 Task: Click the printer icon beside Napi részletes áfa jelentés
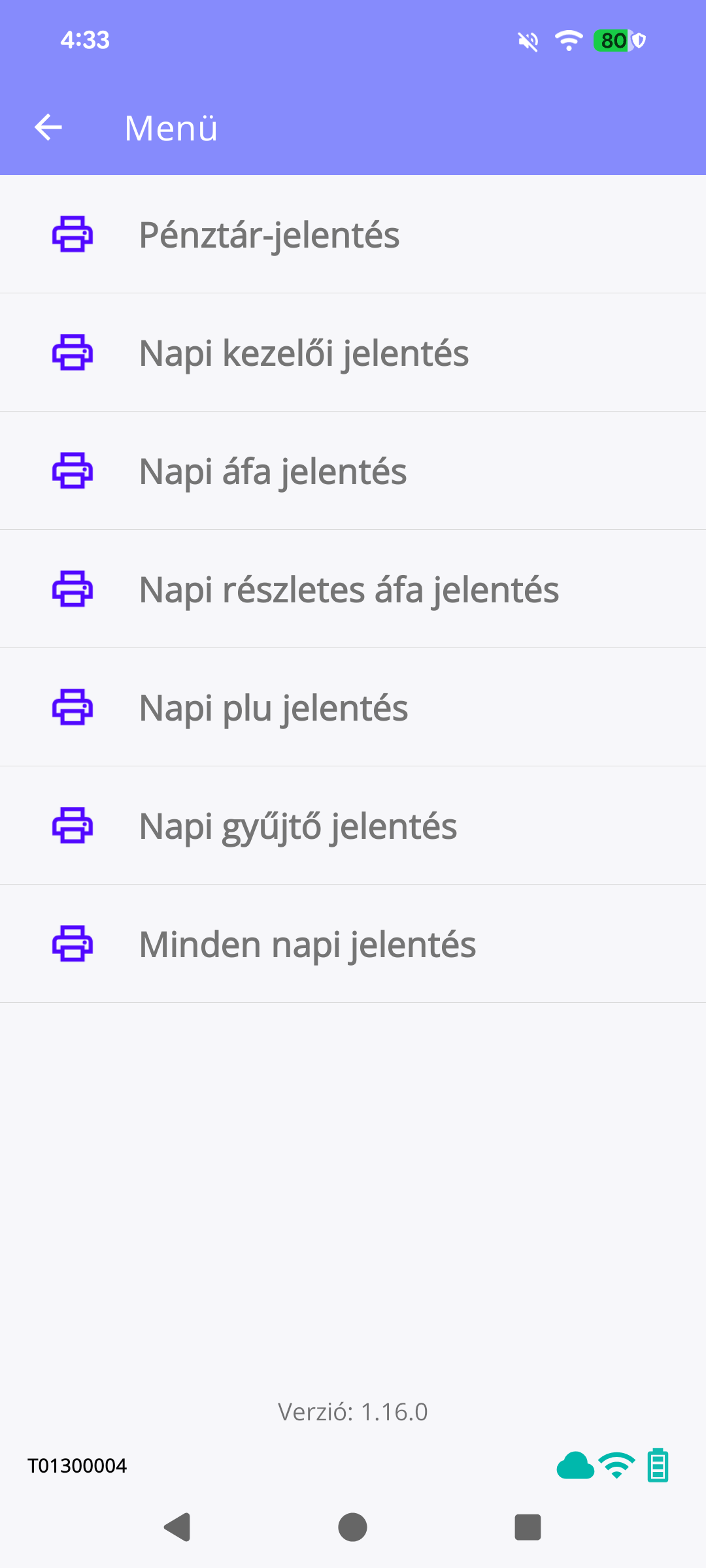[72, 589]
